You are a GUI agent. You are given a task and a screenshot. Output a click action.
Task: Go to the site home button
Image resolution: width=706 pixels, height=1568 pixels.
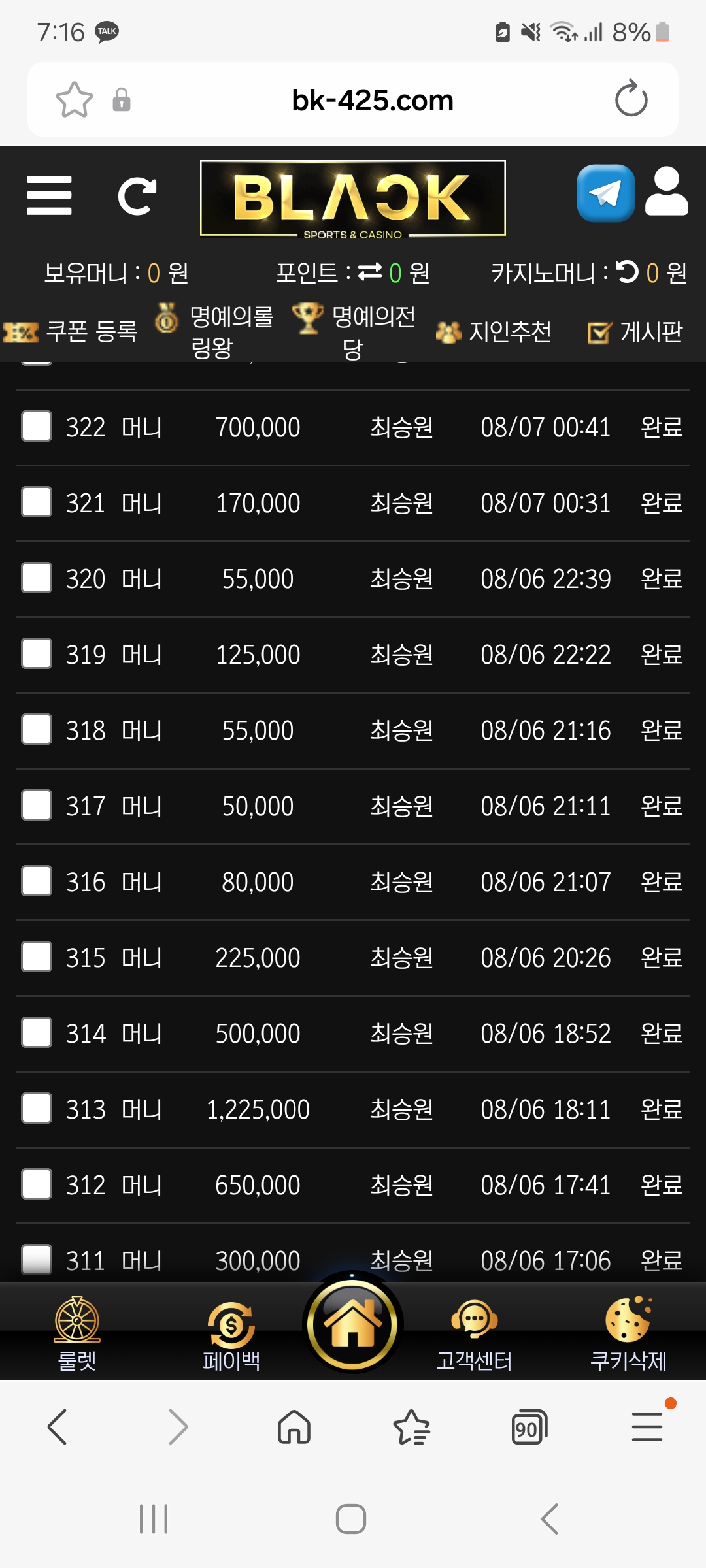[x=353, y=1324]
